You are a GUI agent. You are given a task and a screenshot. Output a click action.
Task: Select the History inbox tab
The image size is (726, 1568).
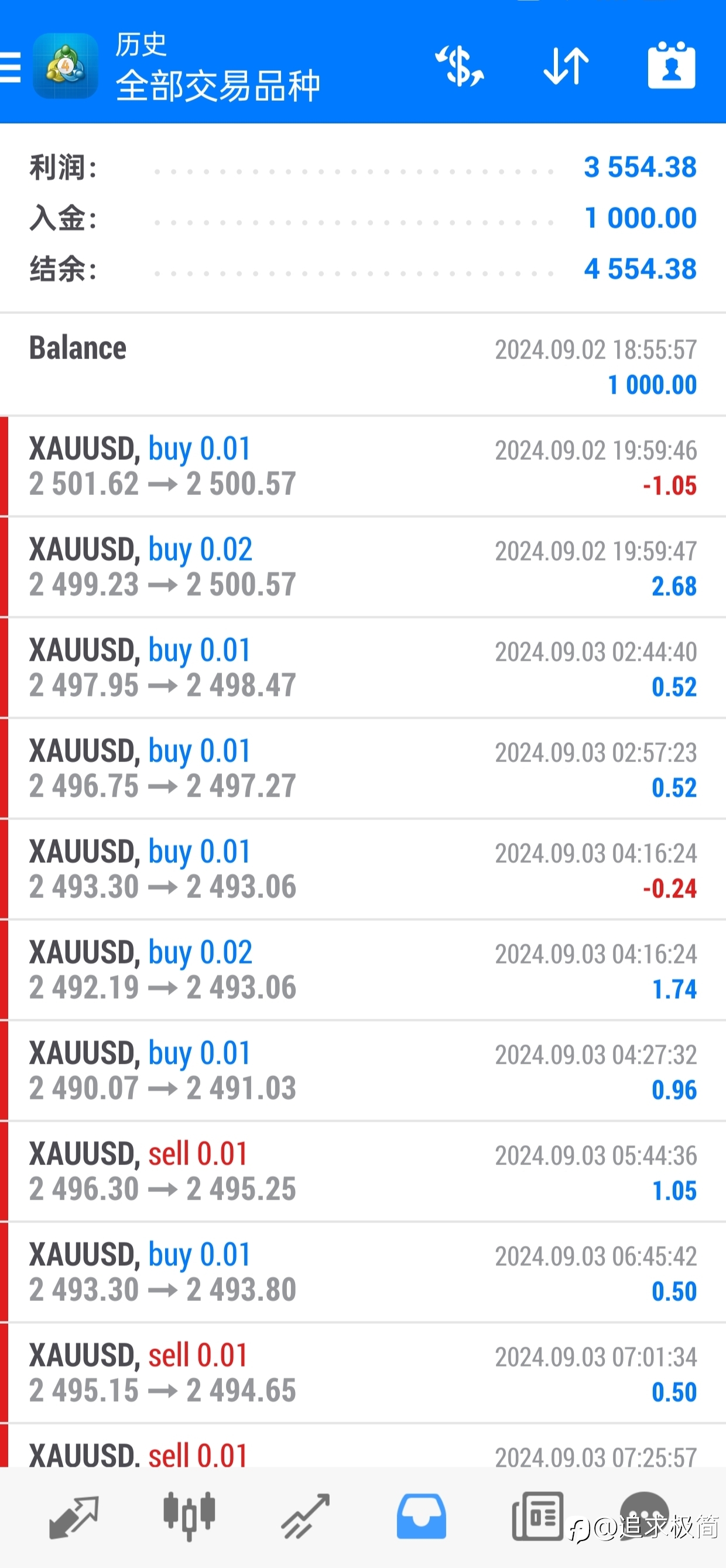[421, 1516]
